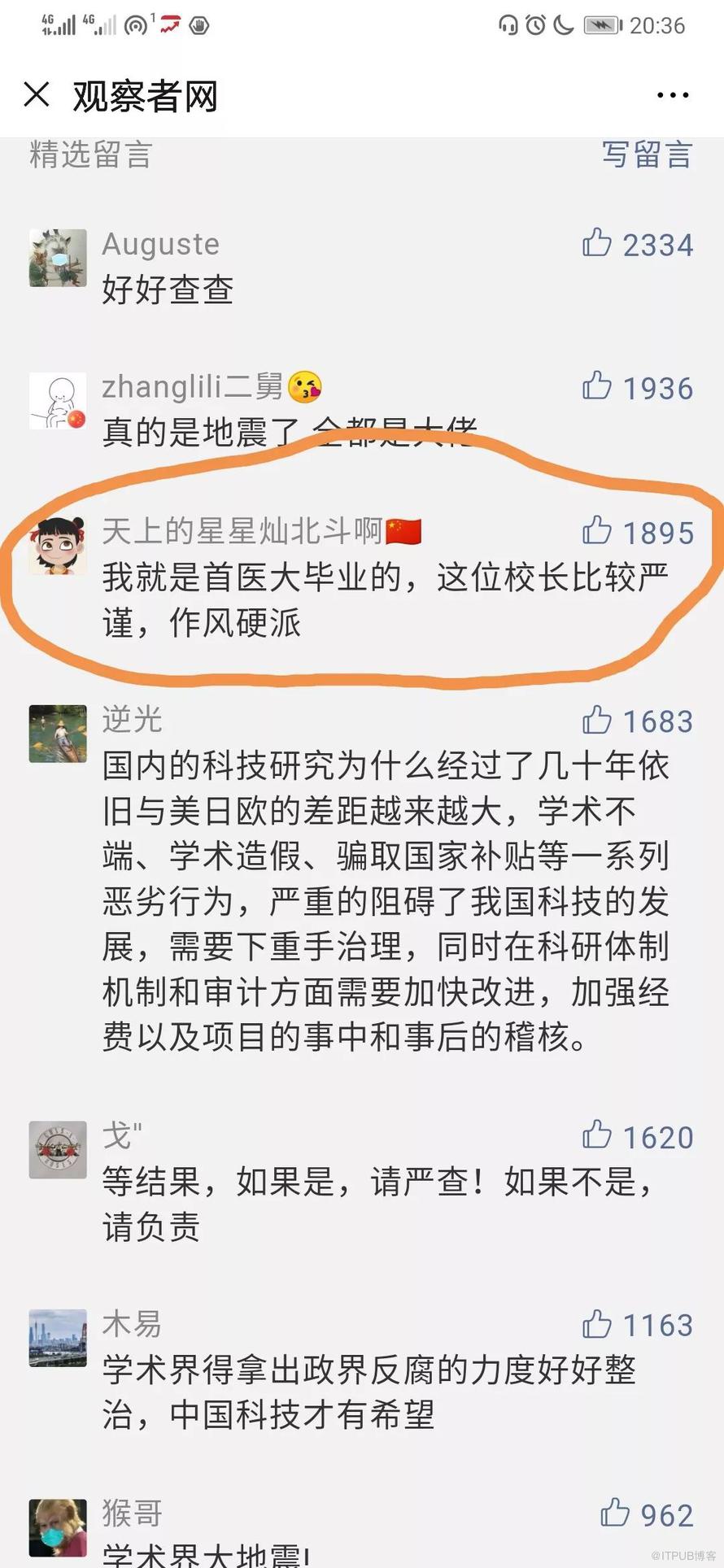The width and height of the screenshot is (724, 1568).
Task: Like 猴哥's comment
Action: click(x=616, y=1514)
